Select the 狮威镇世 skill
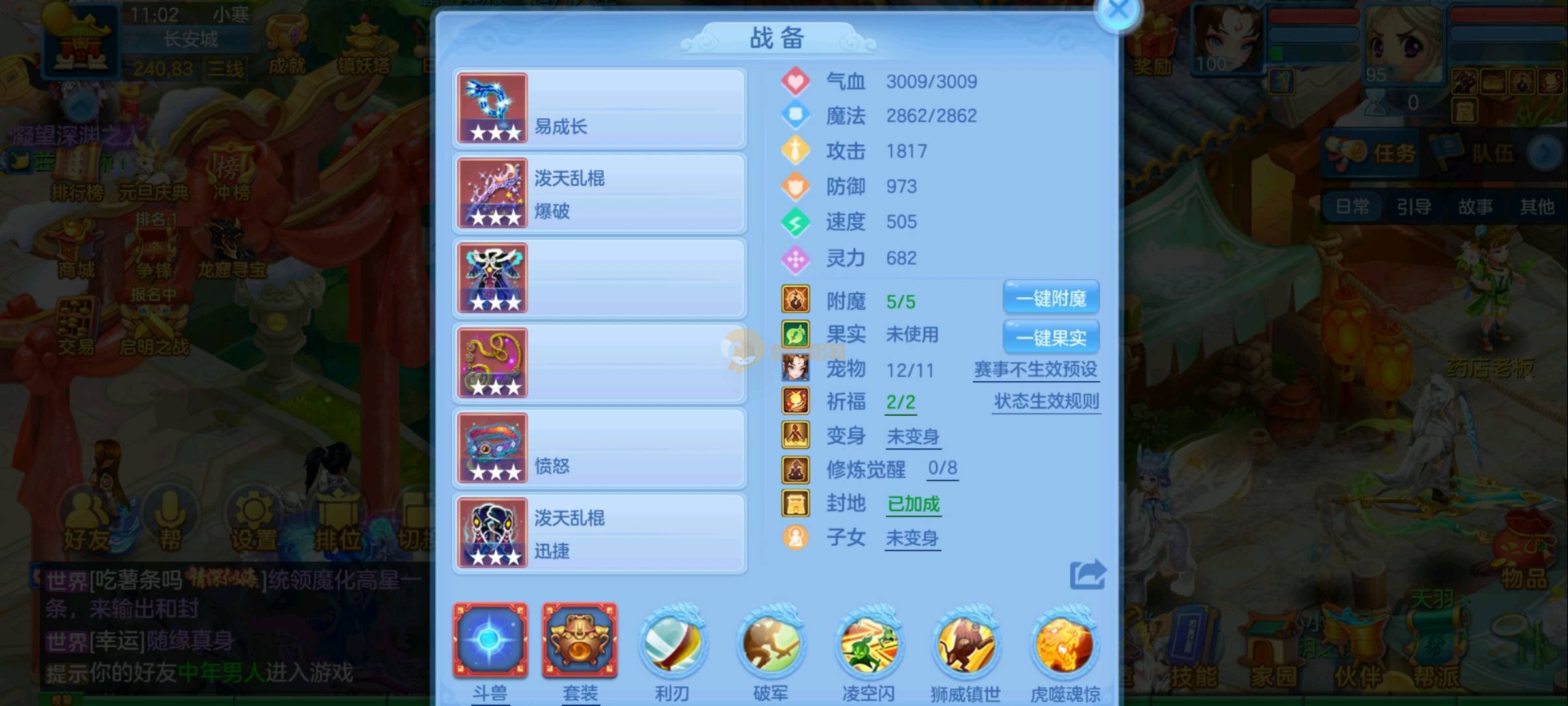 coord(966,644)
